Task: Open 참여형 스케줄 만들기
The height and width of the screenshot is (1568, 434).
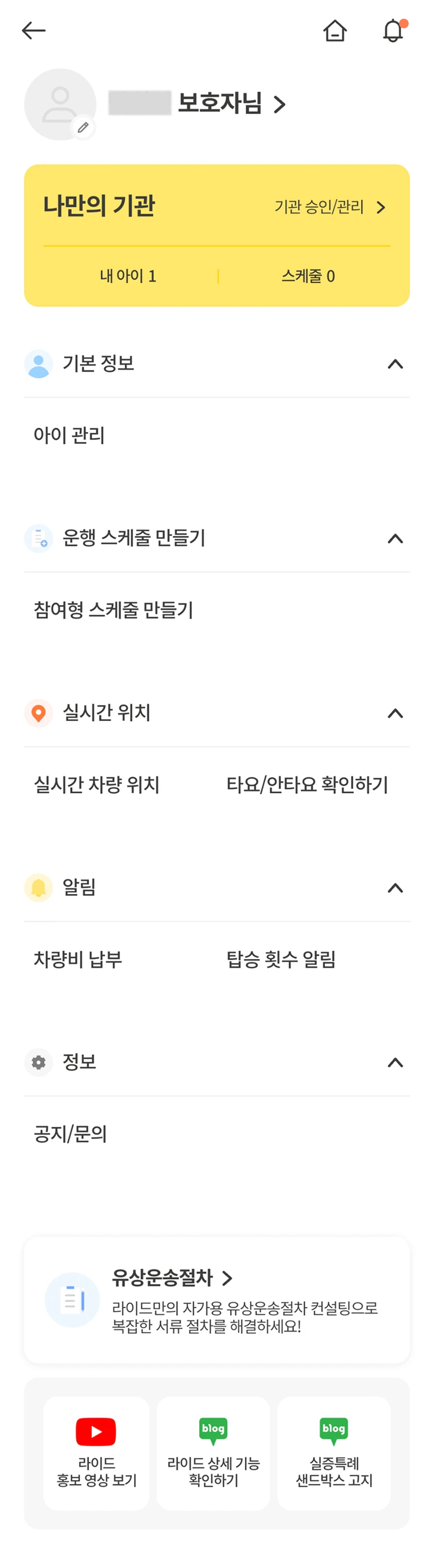Action: pyautogui.click(x=114, y=610)
